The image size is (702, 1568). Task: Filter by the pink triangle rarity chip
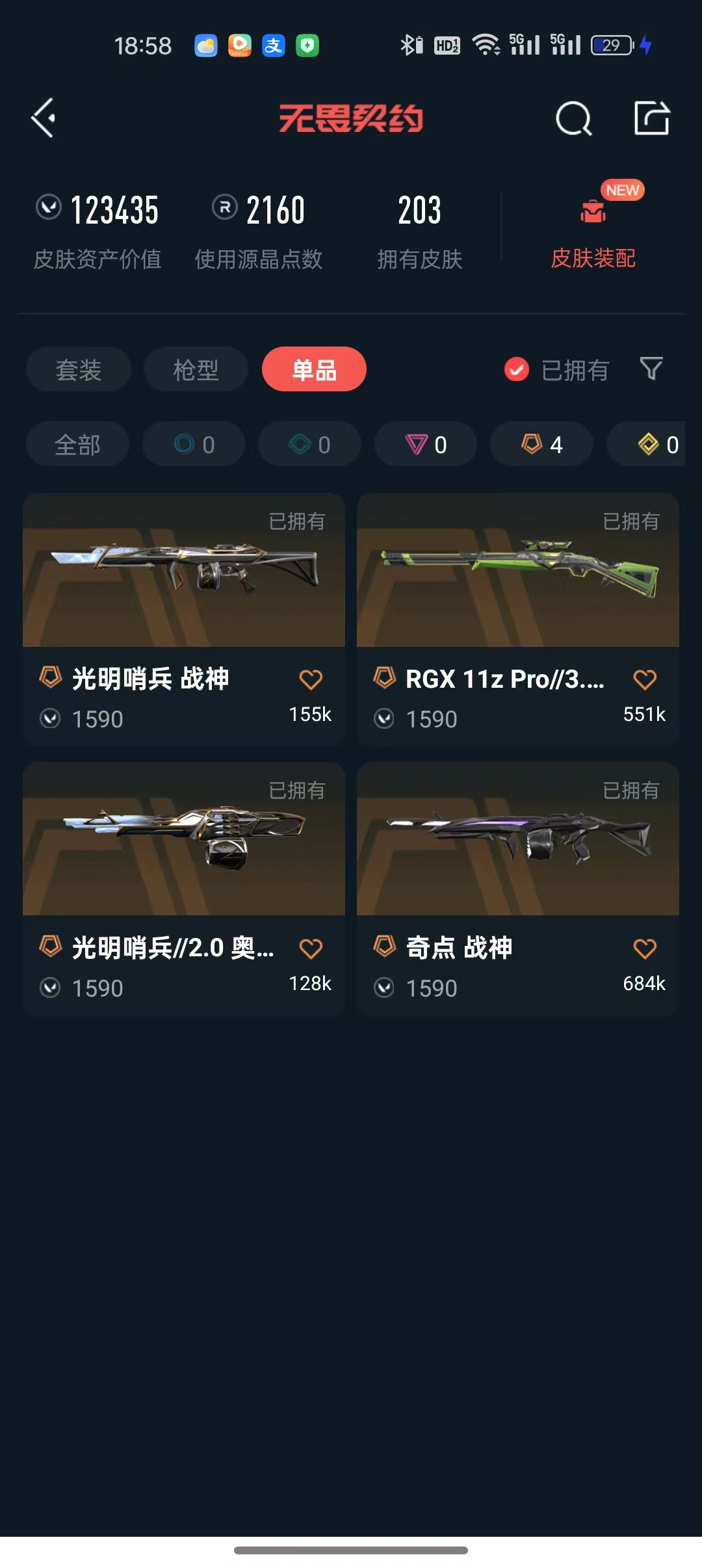[426, 445]
